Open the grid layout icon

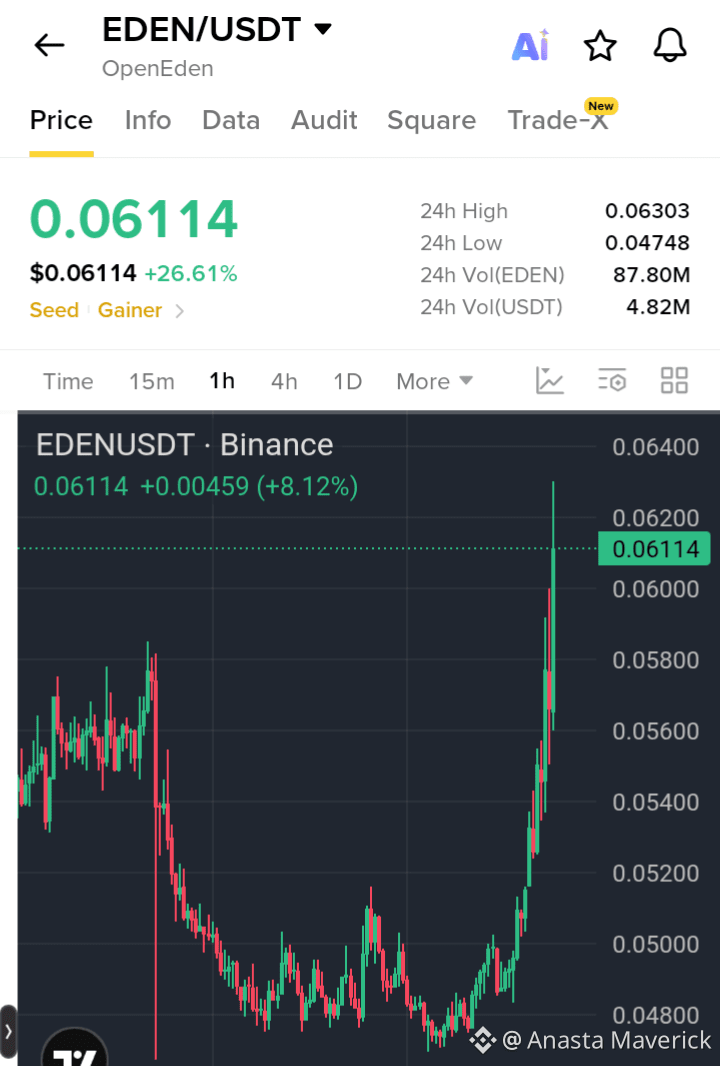point(674,380)
